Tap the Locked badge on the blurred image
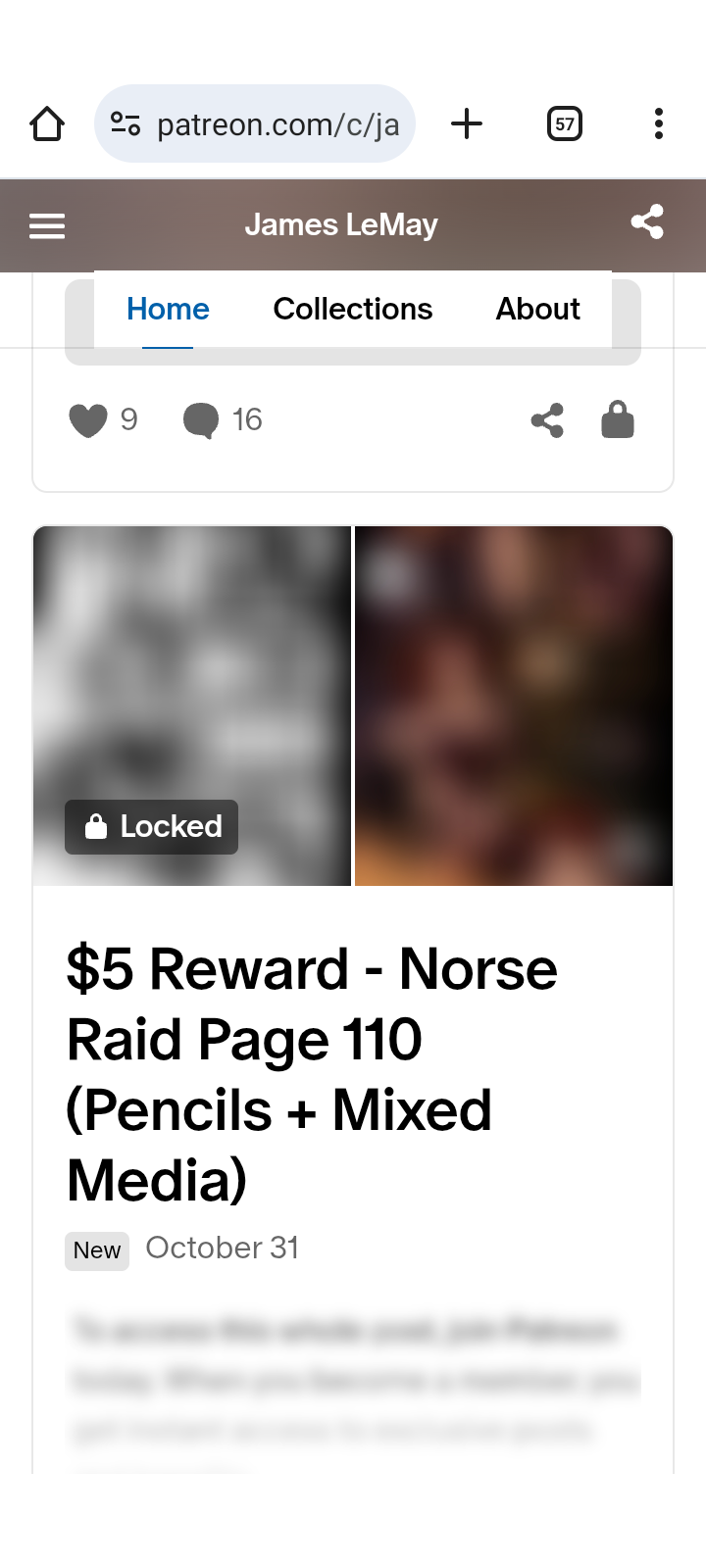This screenshot has width=706, height=1568. [152, 827]
